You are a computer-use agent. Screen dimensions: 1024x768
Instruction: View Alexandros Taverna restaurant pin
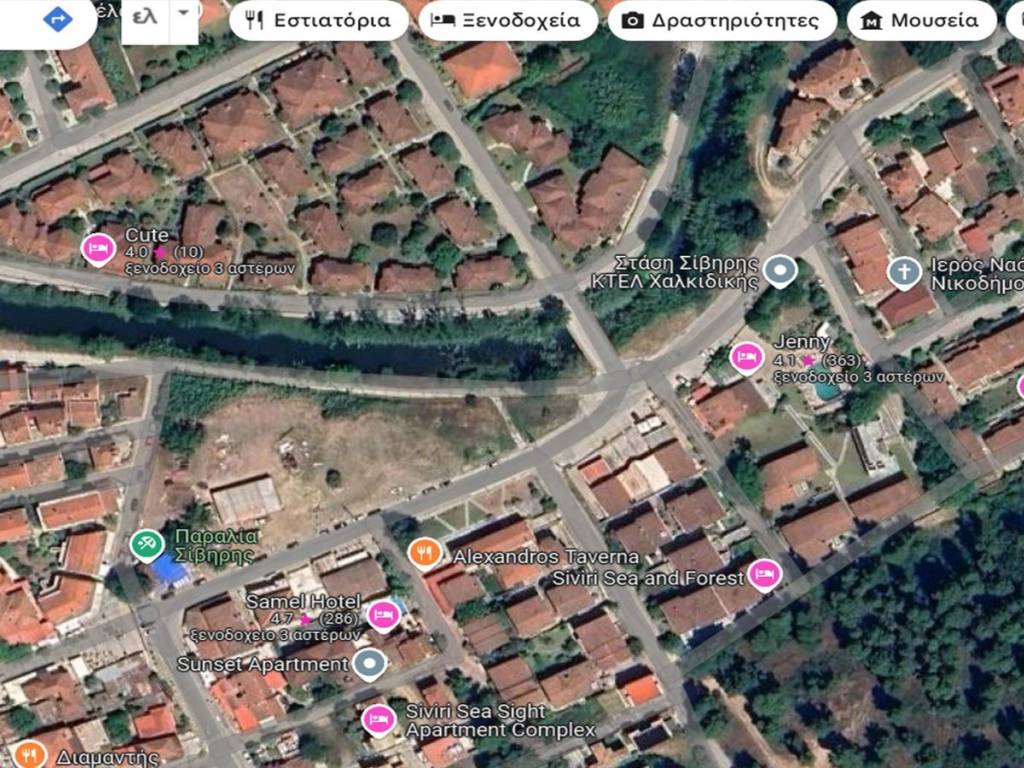point(426,551)
